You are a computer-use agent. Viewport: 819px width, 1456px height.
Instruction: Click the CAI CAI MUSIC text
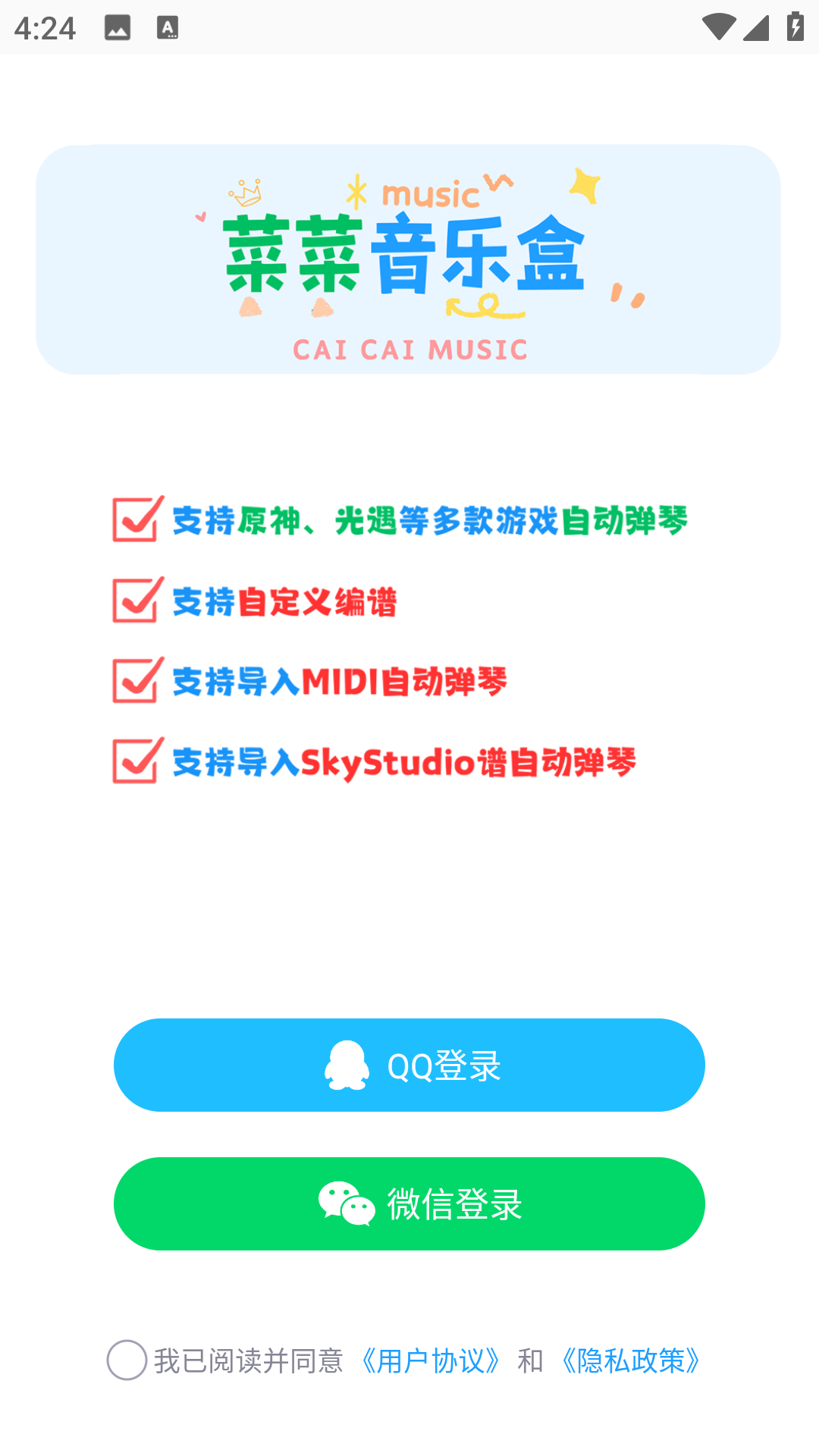pyautogui.click(x=409, y=348)
